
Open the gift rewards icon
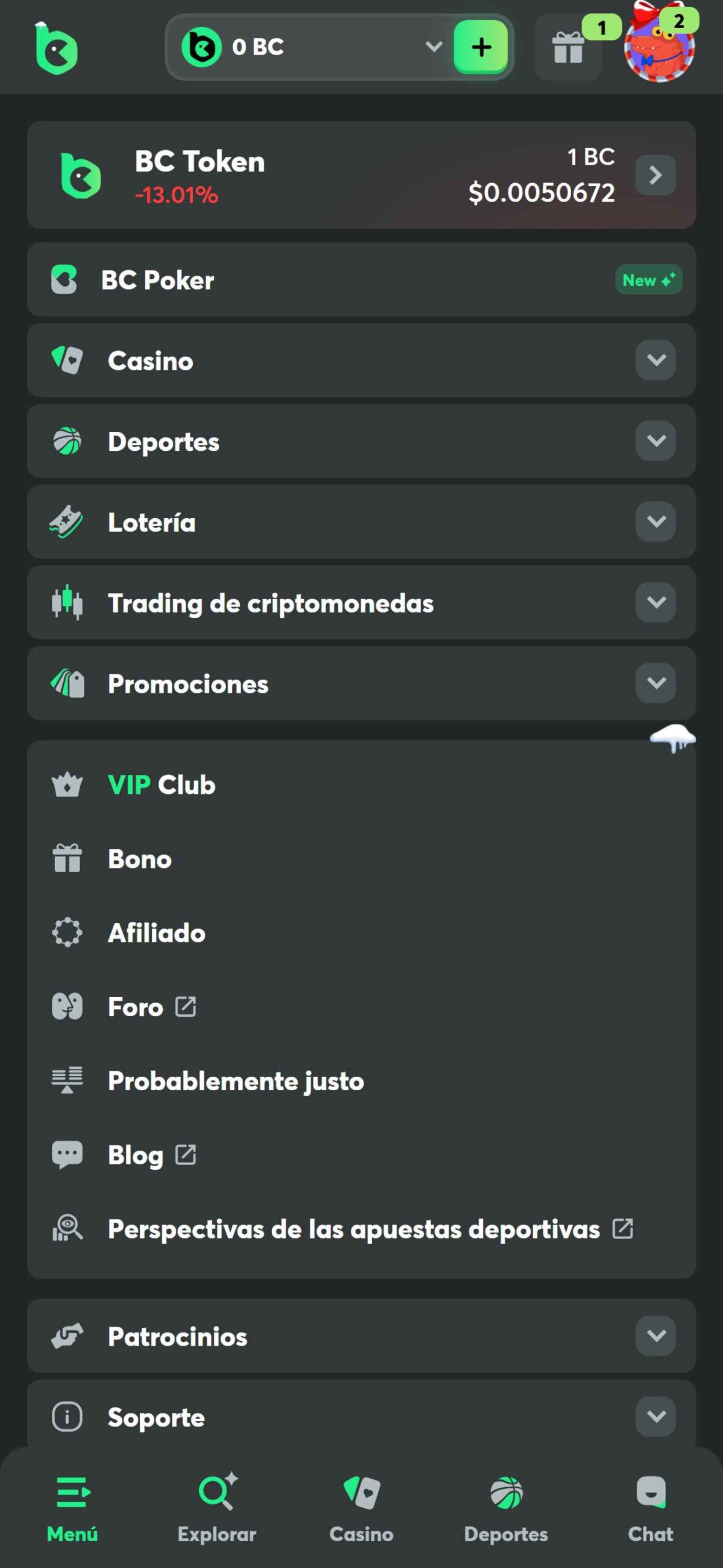point(568,48)
